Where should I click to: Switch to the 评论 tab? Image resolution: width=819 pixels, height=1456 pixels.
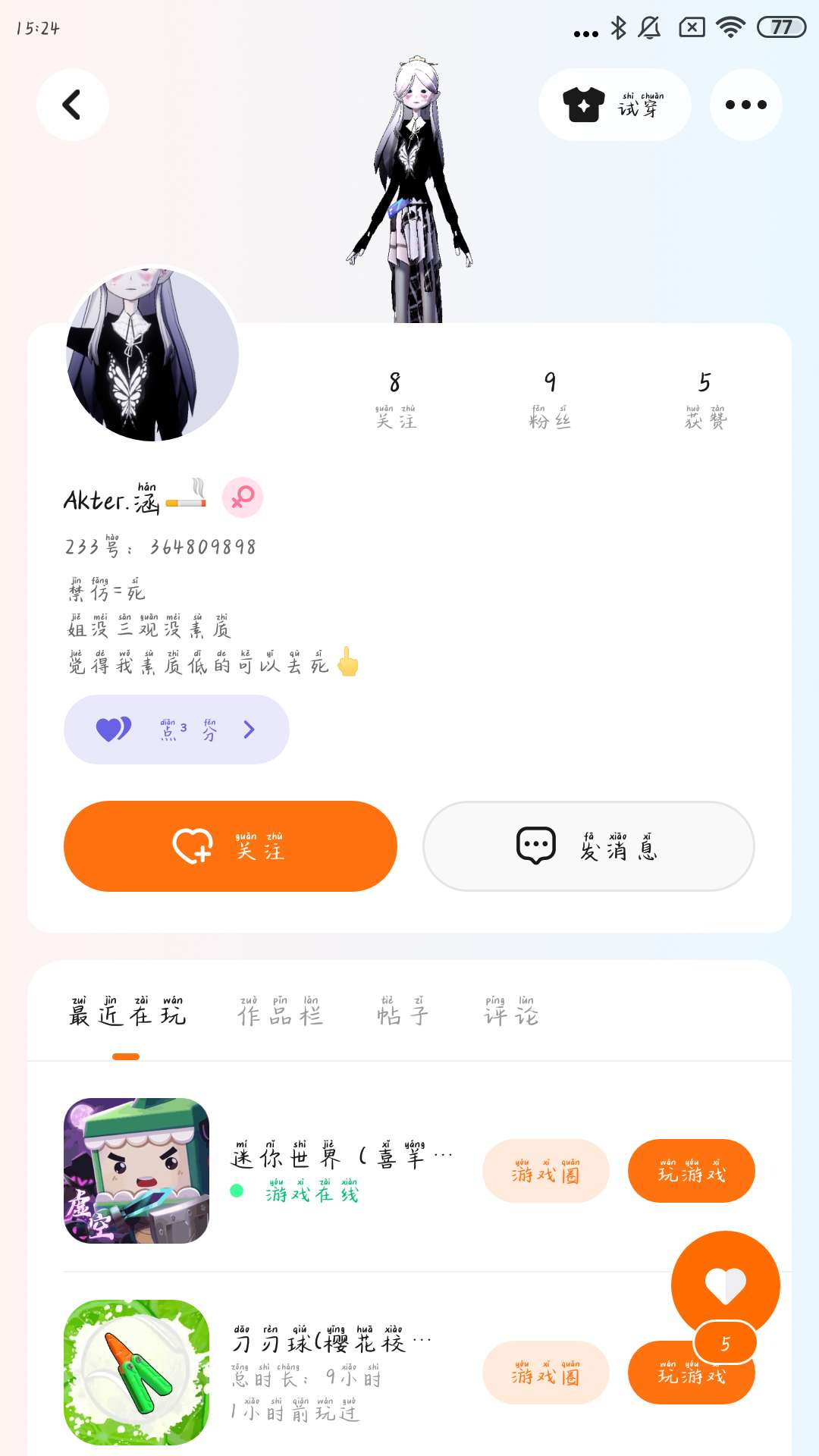click(x=511, y=1014)
